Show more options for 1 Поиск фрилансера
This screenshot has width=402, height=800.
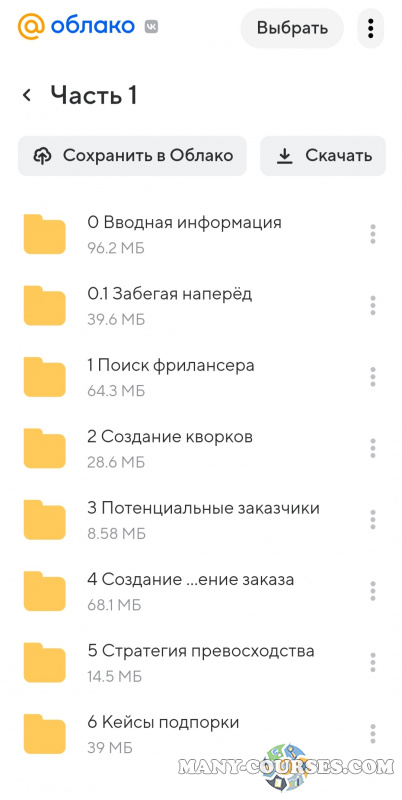coord(373,377)
